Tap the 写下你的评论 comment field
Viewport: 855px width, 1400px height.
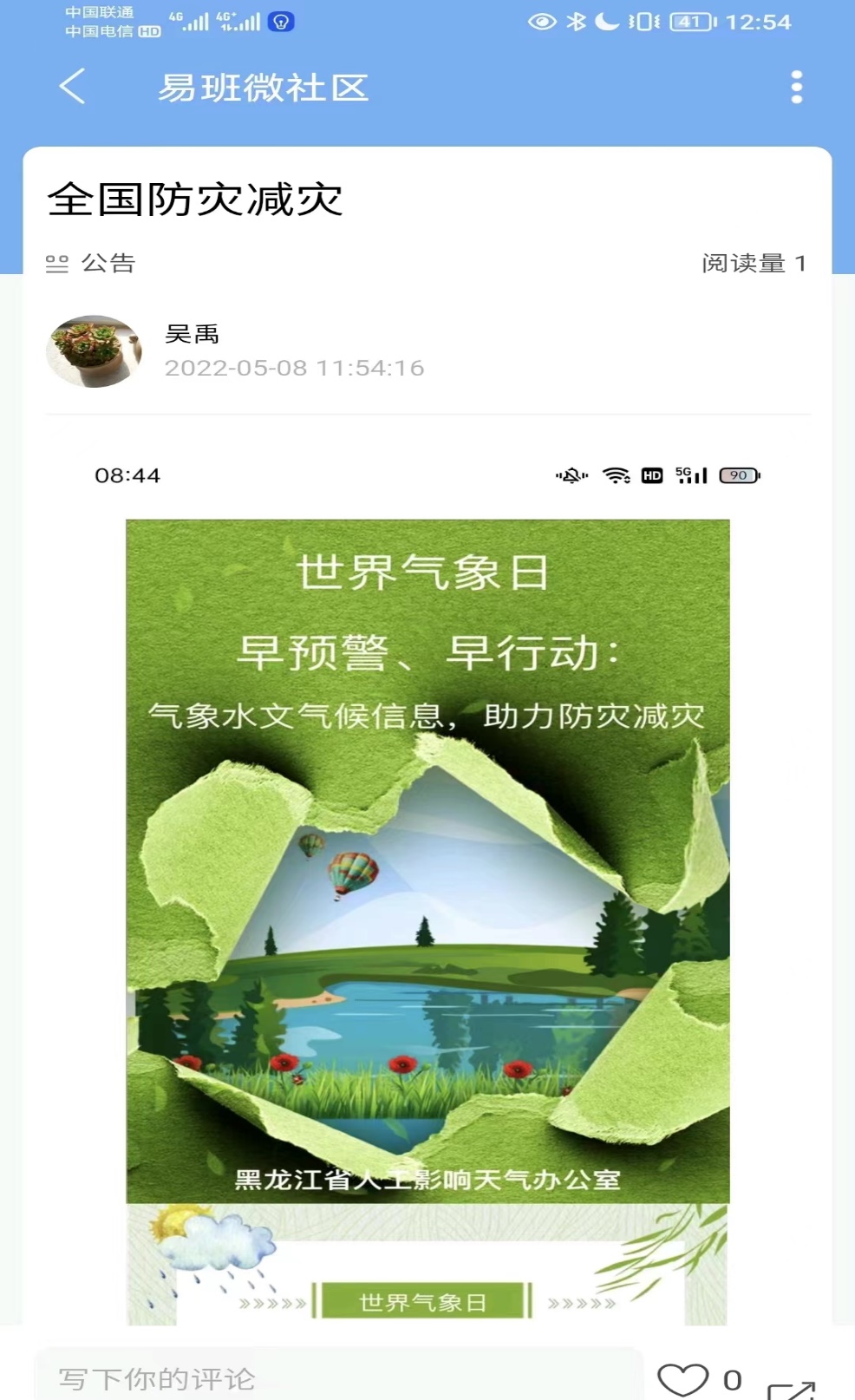(x=338, y=1376)
